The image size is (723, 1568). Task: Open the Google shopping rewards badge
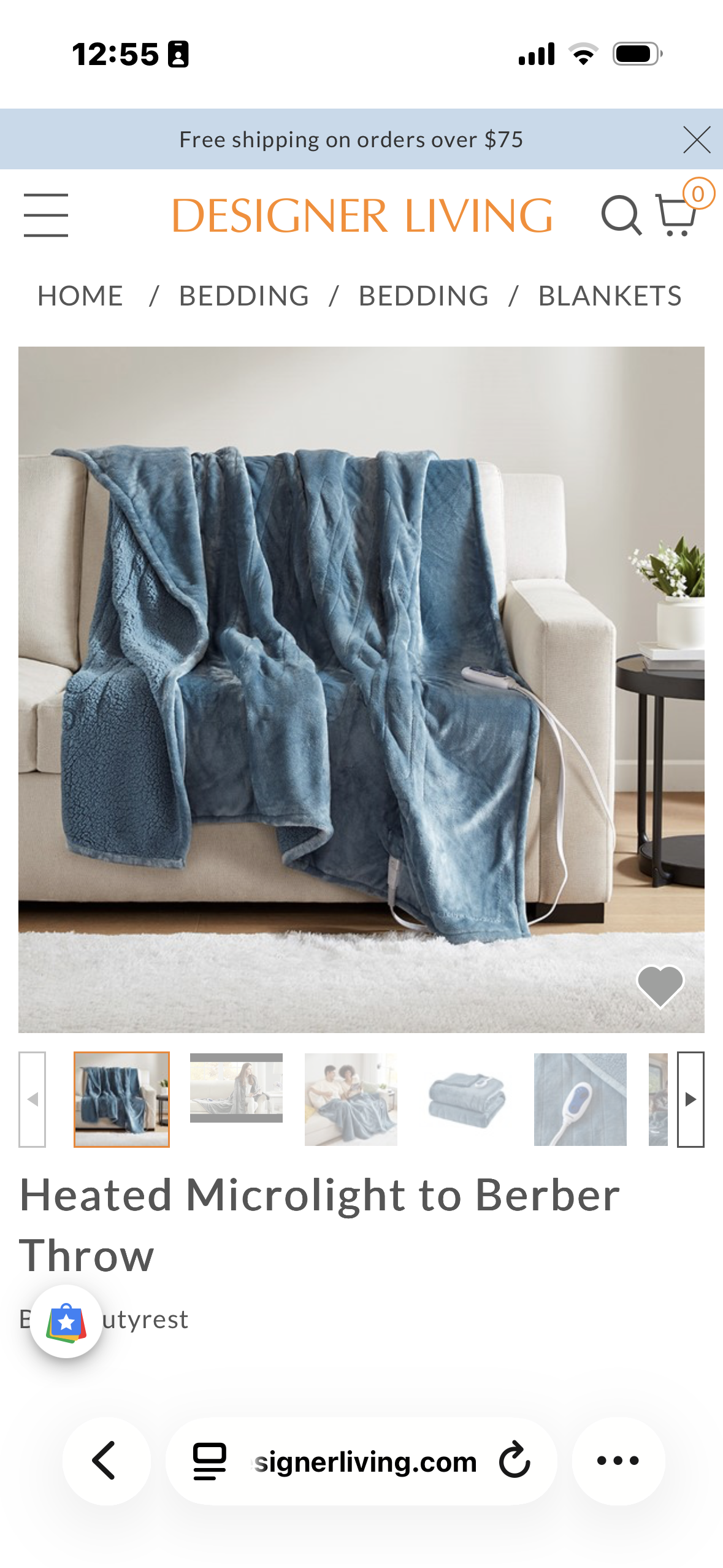(x=66, y=1321)
